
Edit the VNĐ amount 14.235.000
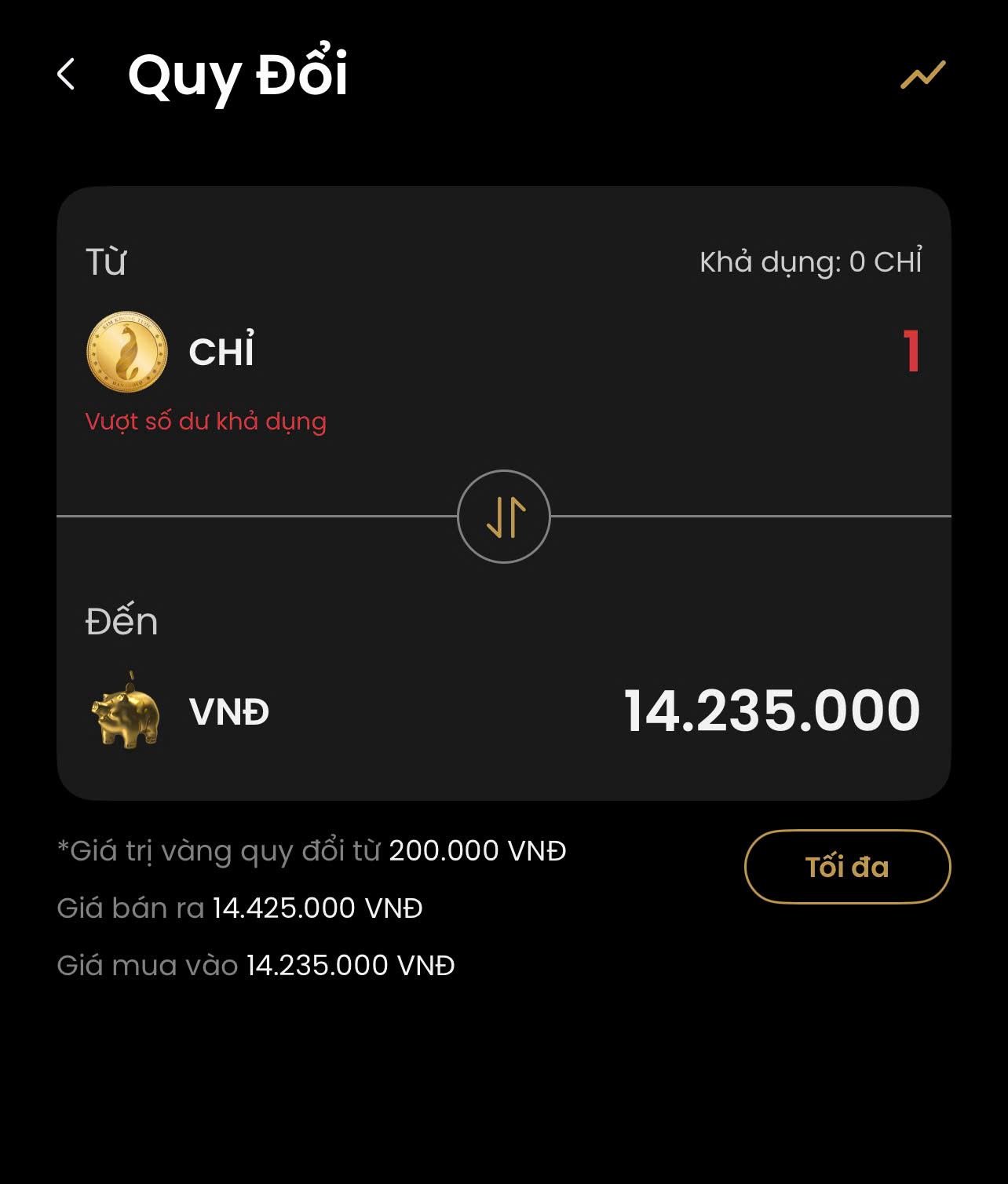click(x=772, y=711)
